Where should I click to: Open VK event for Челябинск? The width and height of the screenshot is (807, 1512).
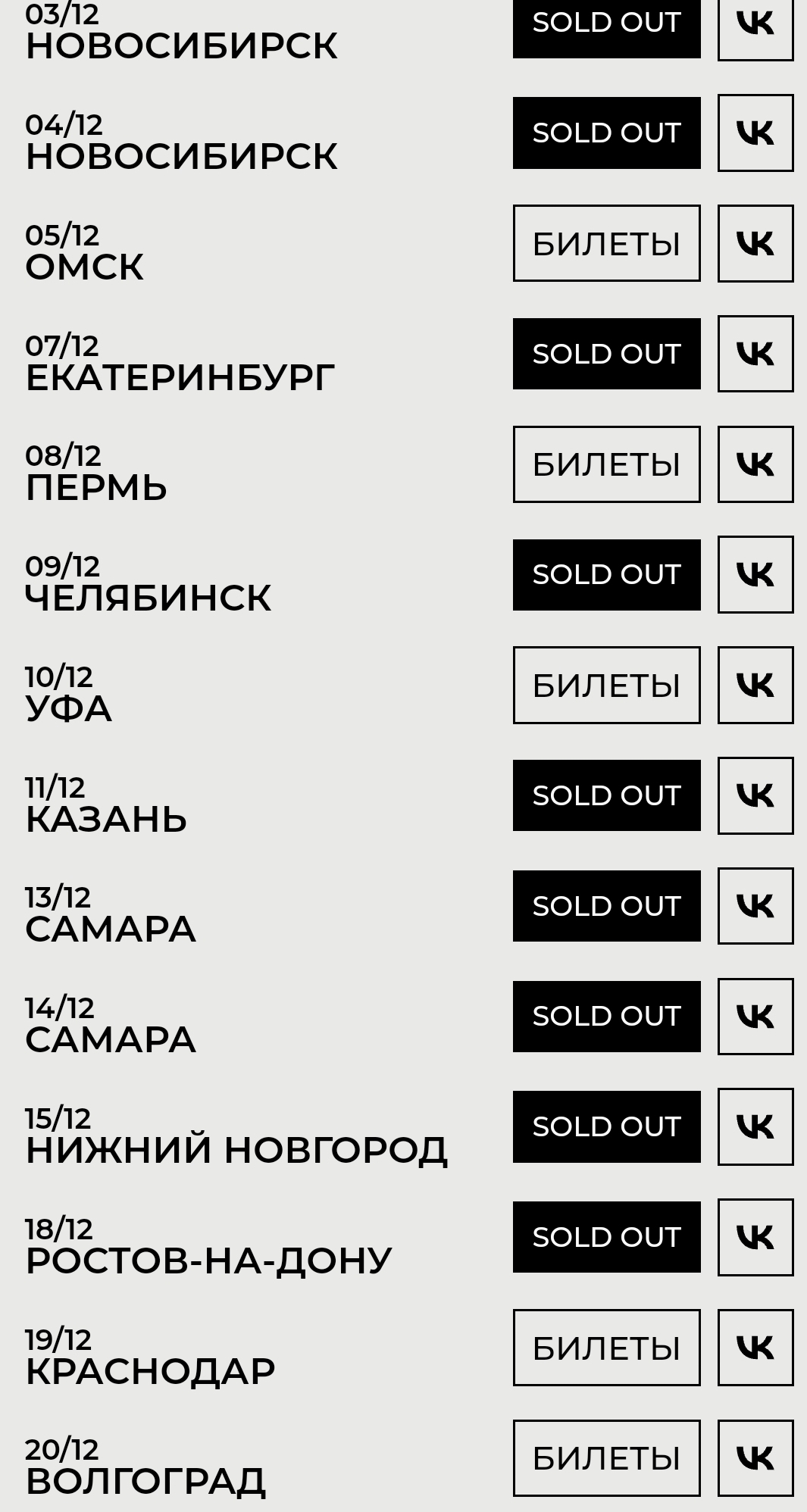click(x=755, y=574)
